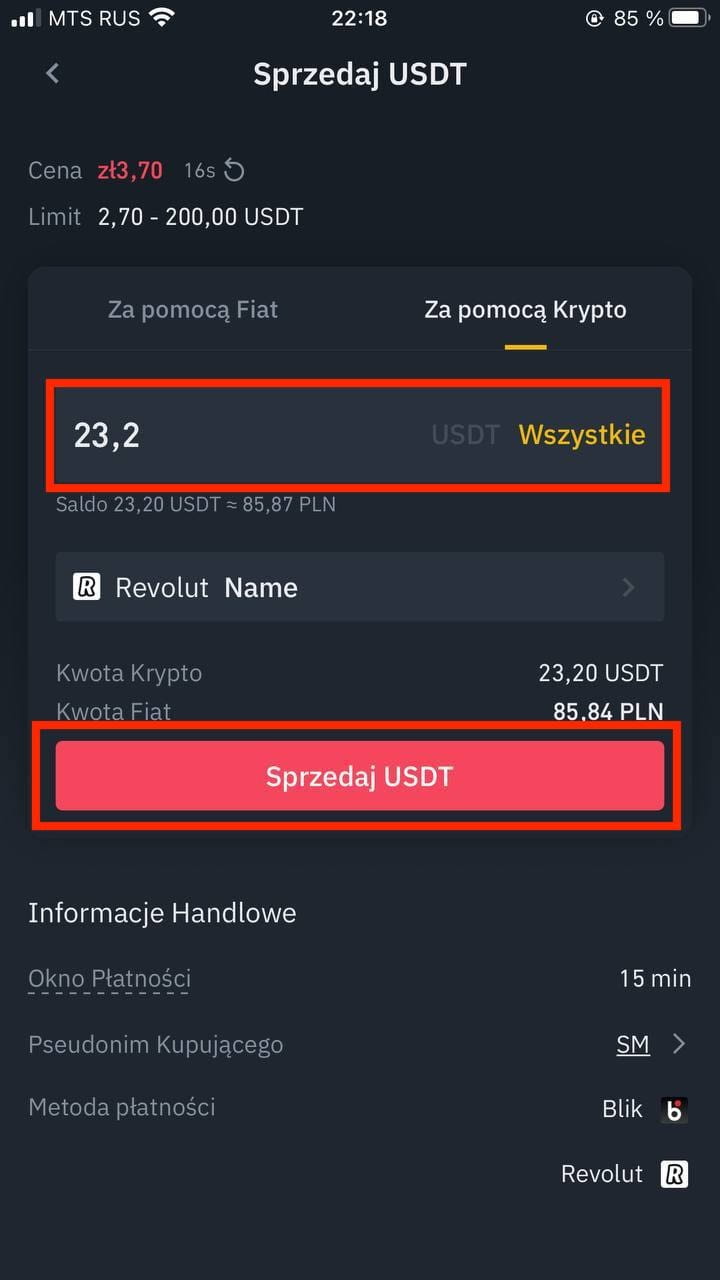Tap Wszystkie to sell entire balance
The height and width of the screenshot is (1280, 720).
(x=582, y=435)
